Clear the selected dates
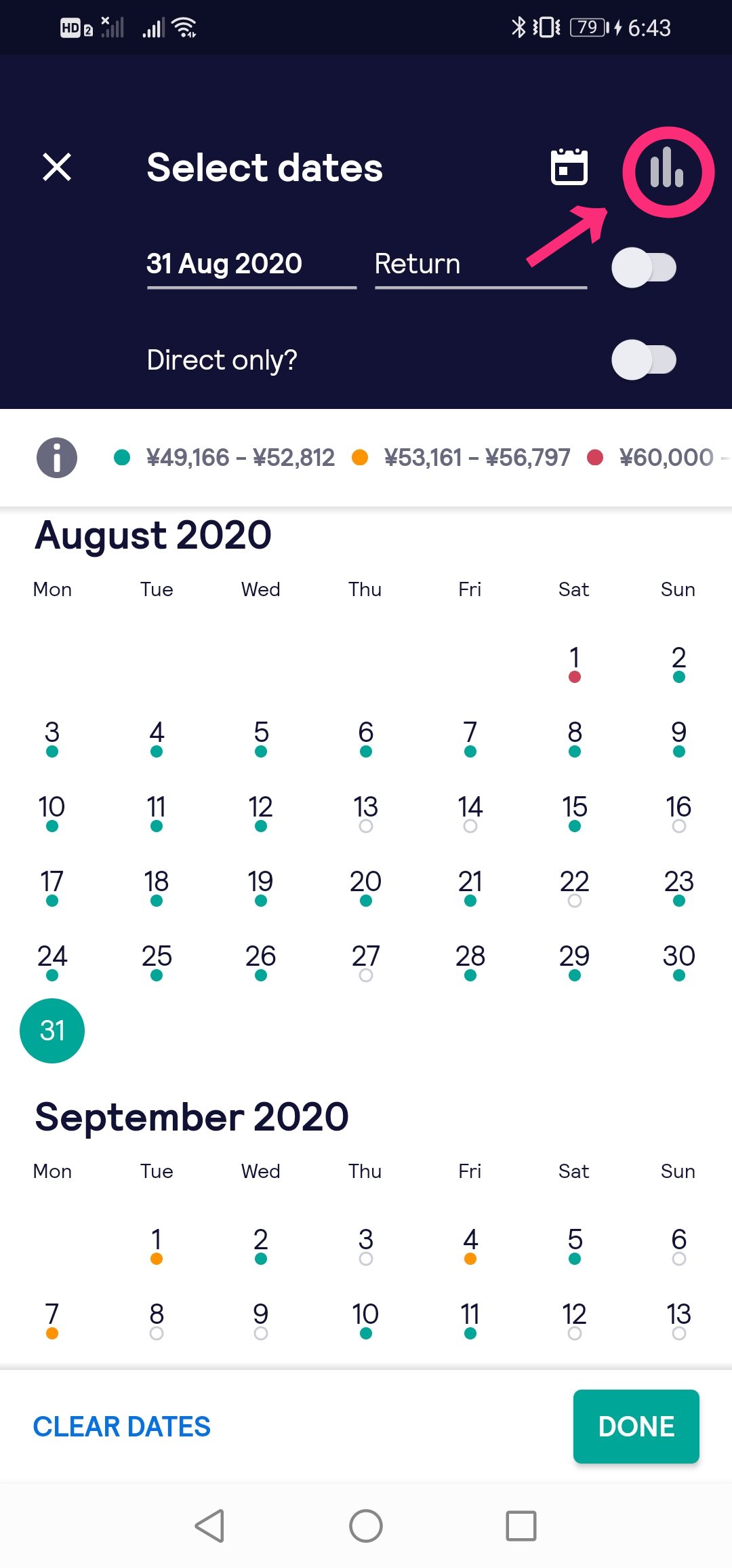 click(x=122, y=1426)
